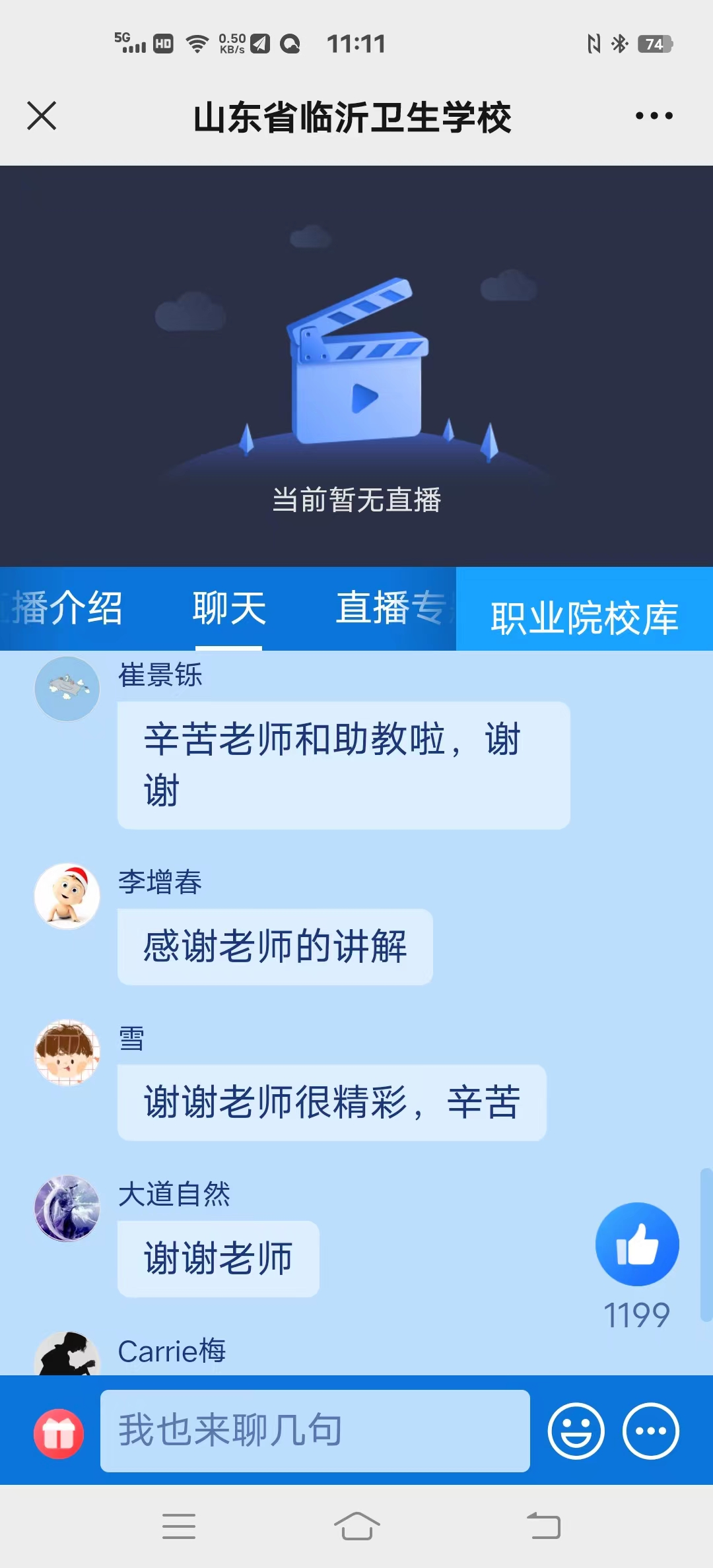This screenshot has width=713, height=1568.
Task: Send a gift with the red gift icon
Action: [59, 1433]
